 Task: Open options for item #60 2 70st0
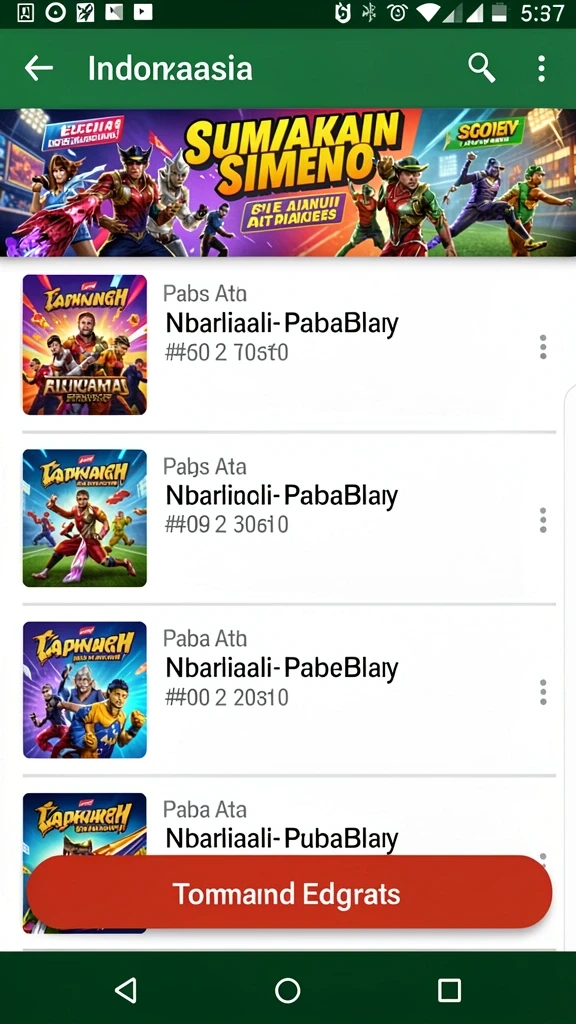(x=543, y=347)
